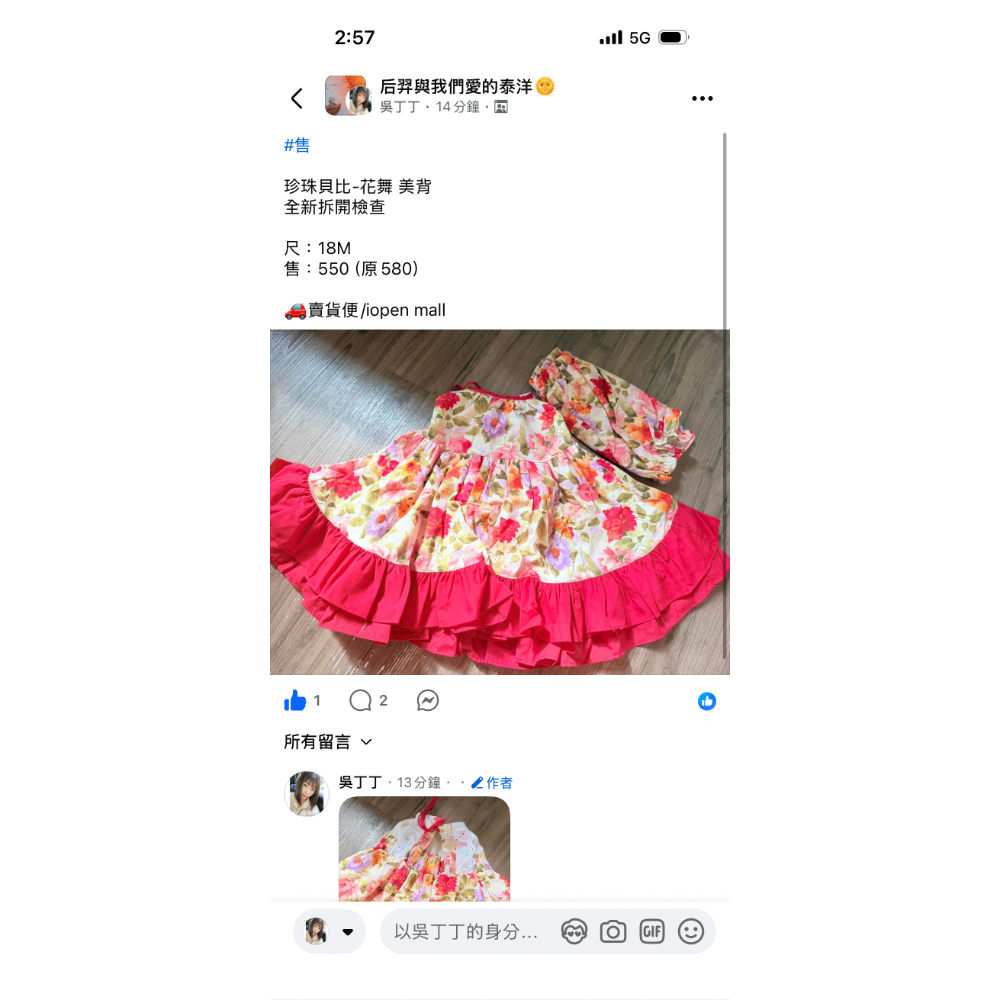
Task: Send the post via the Messenger icon
Action: tap(428, 701)
